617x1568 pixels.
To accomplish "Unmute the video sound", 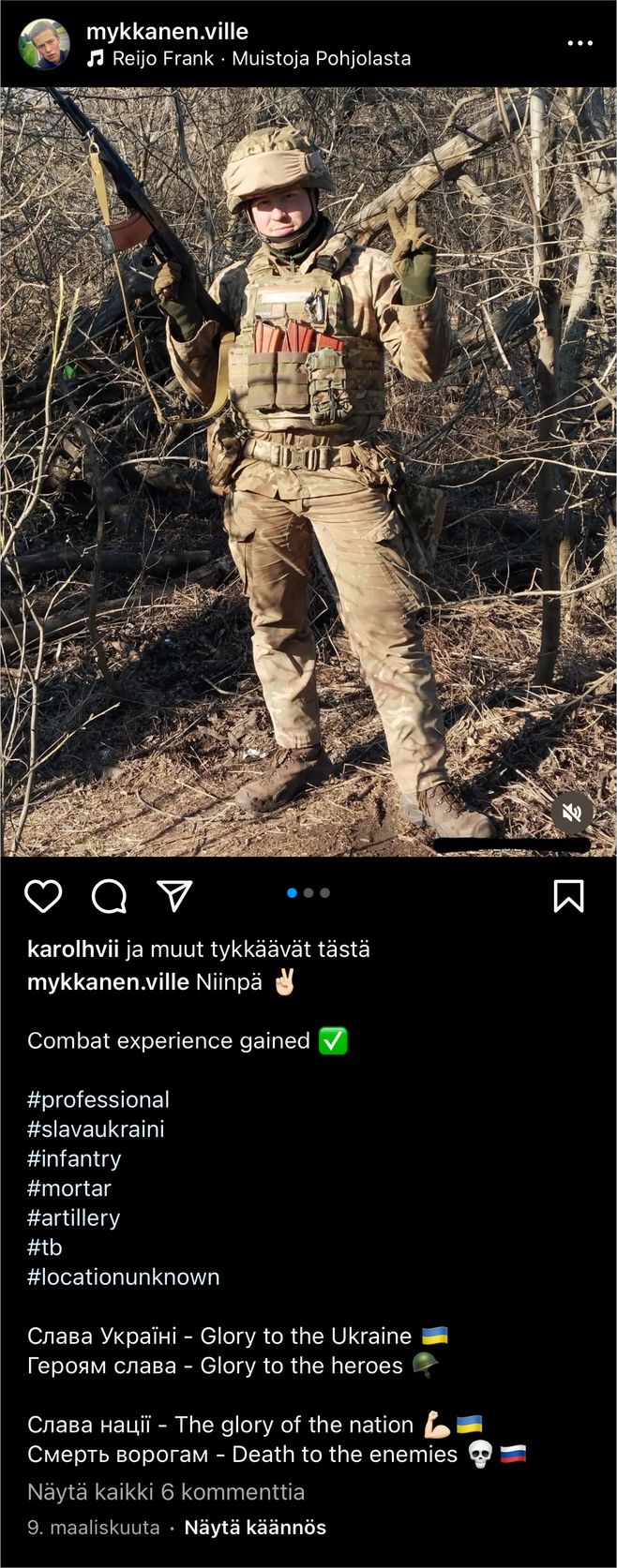I will 572,813.
